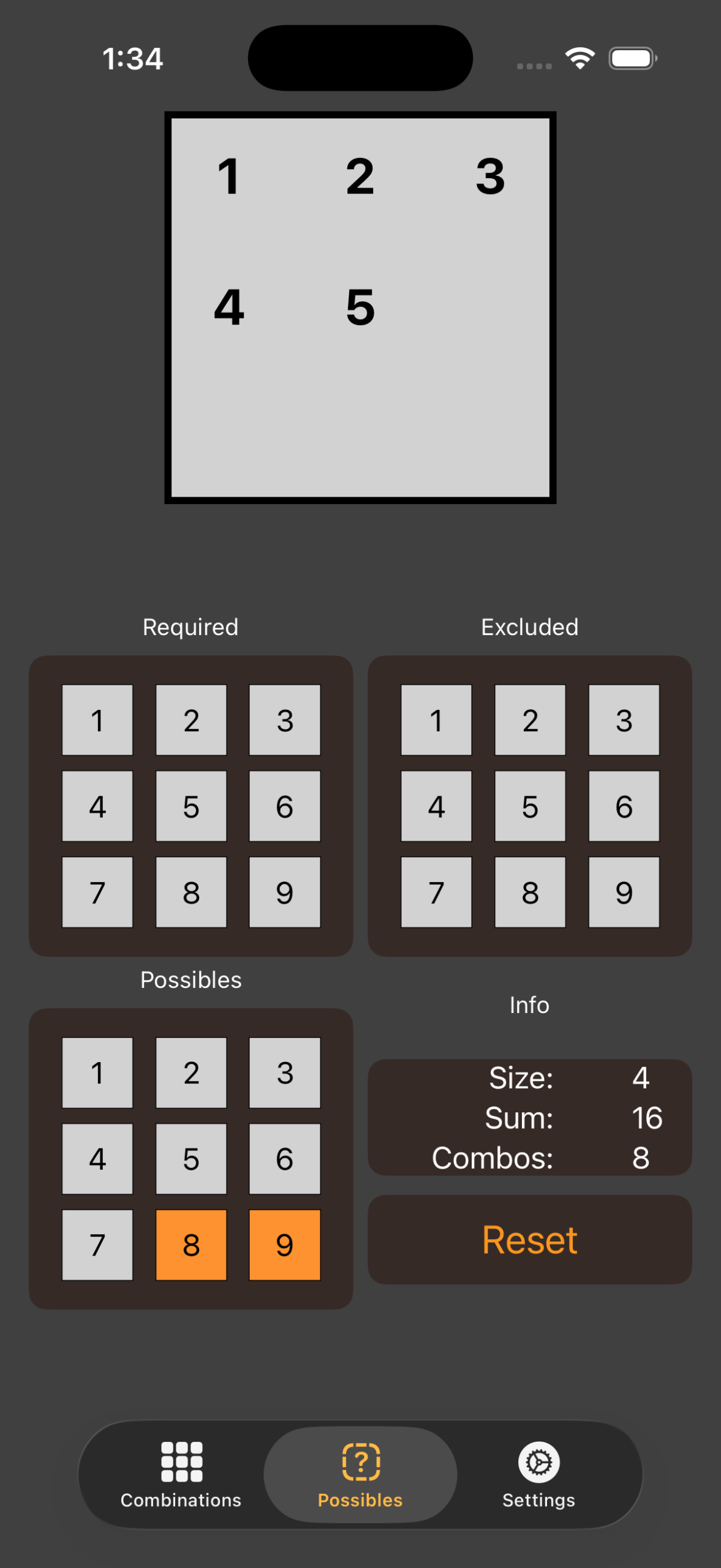Select 1 in the Possibles grid
This screenshot has height=1568, width=721.
point(97,1072)
